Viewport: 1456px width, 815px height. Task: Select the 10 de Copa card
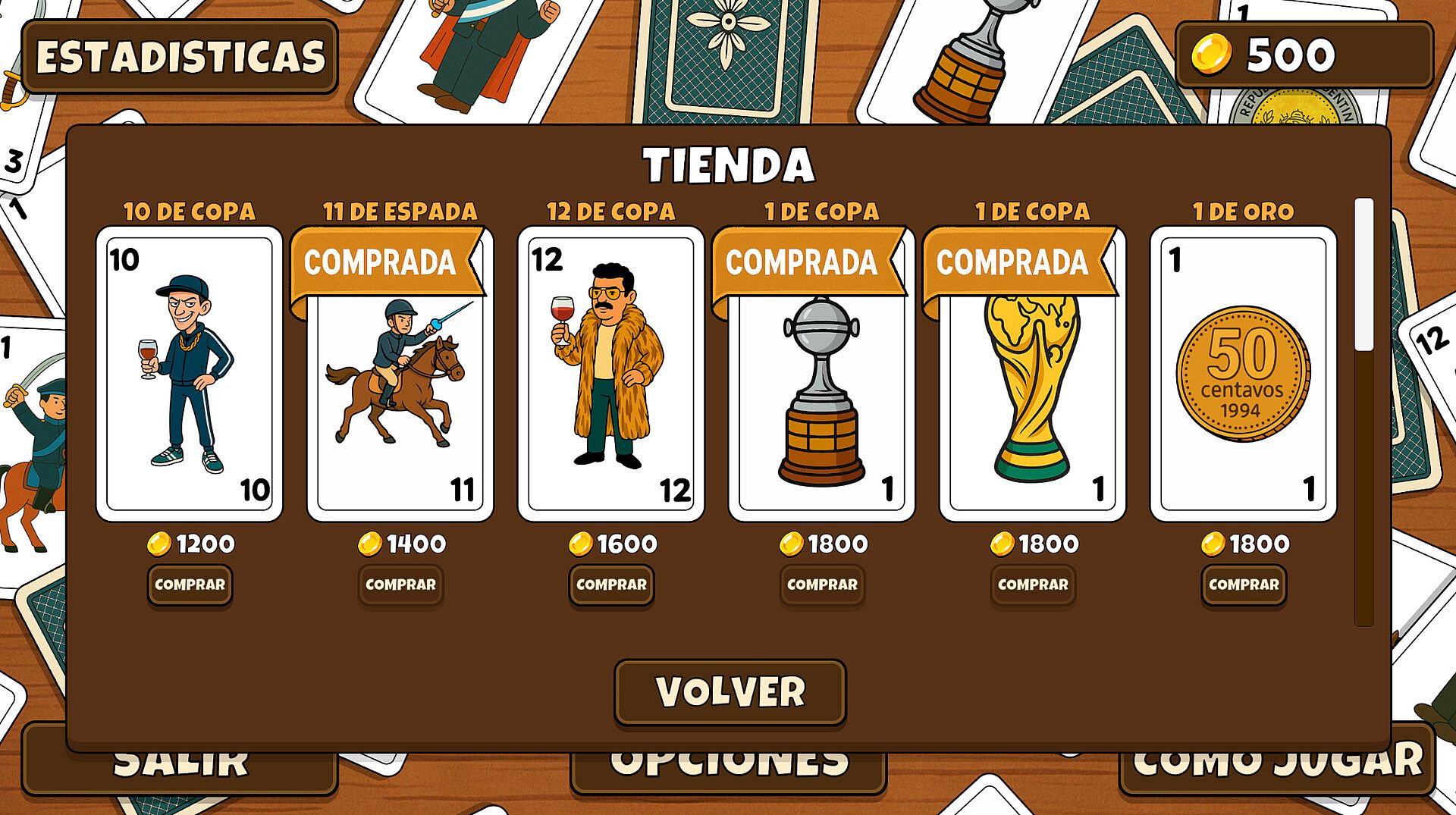tap(190, 374)
